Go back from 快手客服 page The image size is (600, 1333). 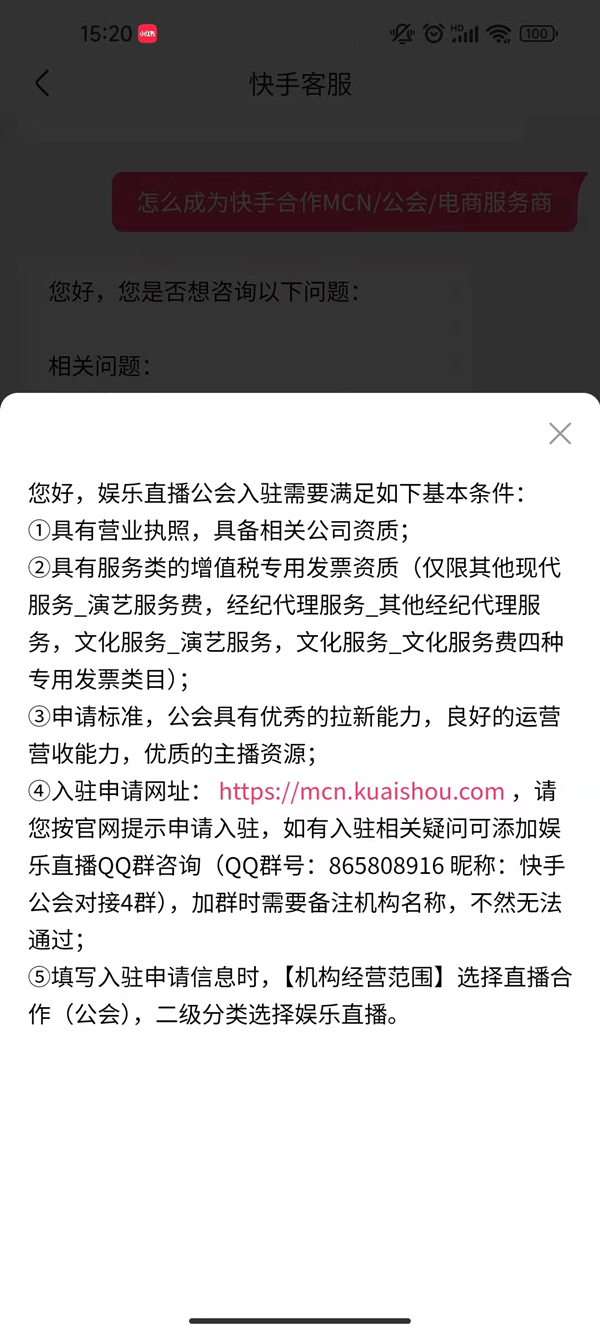tap(42, 83)
